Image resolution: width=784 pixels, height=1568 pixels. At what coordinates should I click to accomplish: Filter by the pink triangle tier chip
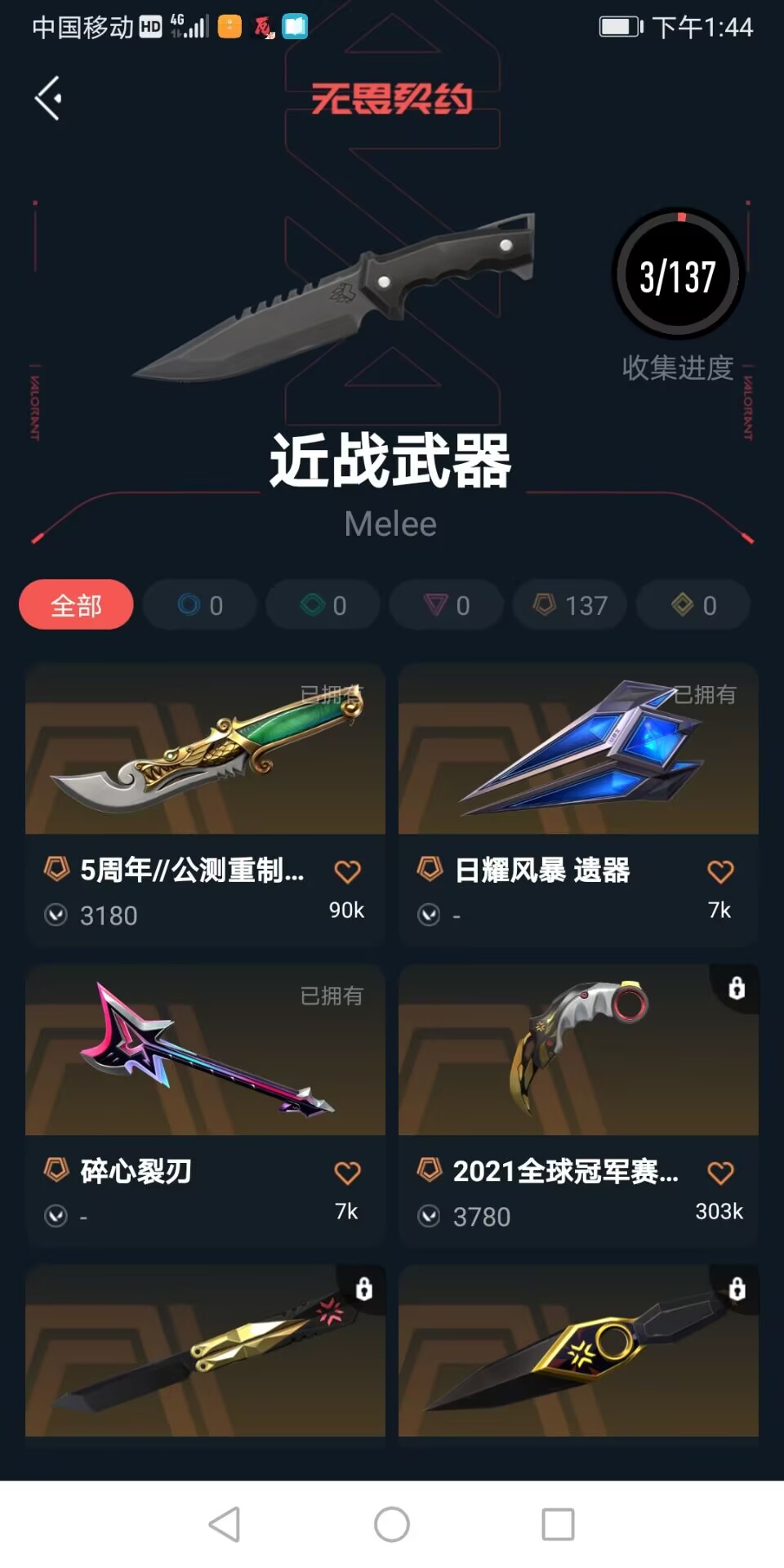pos(447,605)
